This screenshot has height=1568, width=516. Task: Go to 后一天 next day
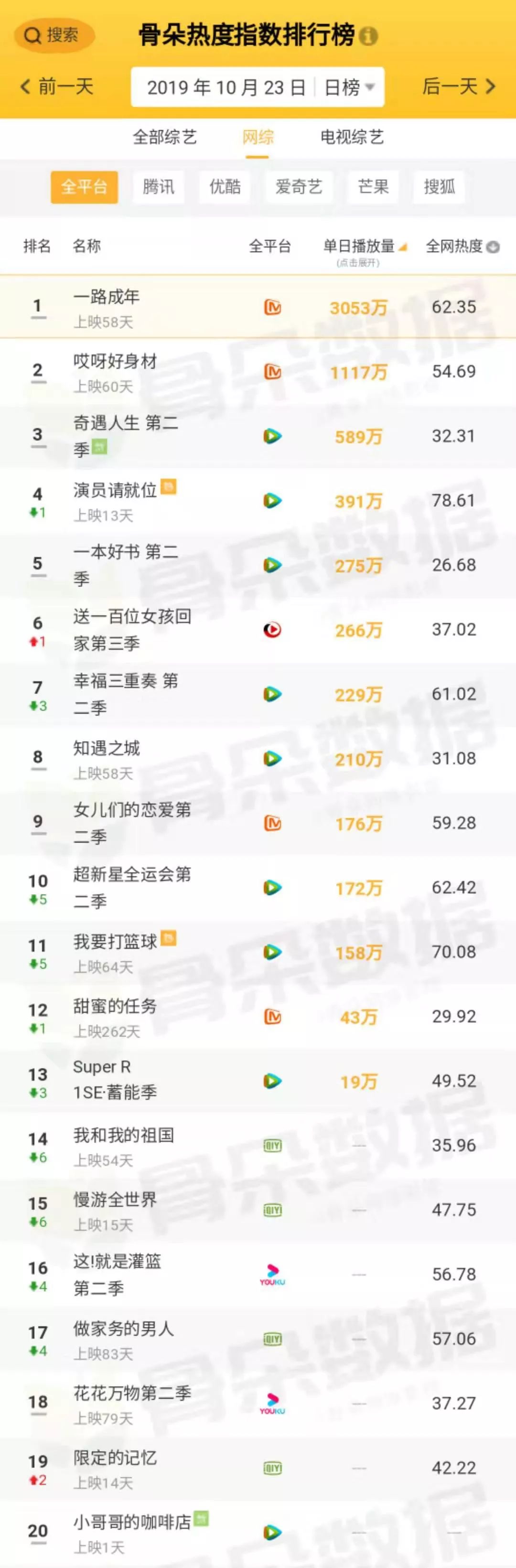[459, 87]
